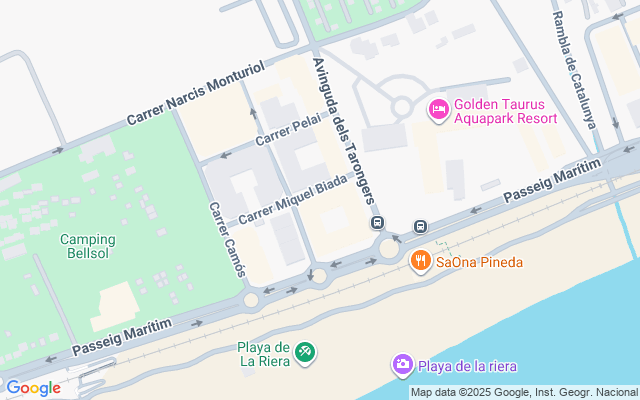Image resolution: width=640 pixels, height=400 pixels.
Task: Open the Golden Taurus Aquapark Resort hotel marker
Action: click(438, 108)
